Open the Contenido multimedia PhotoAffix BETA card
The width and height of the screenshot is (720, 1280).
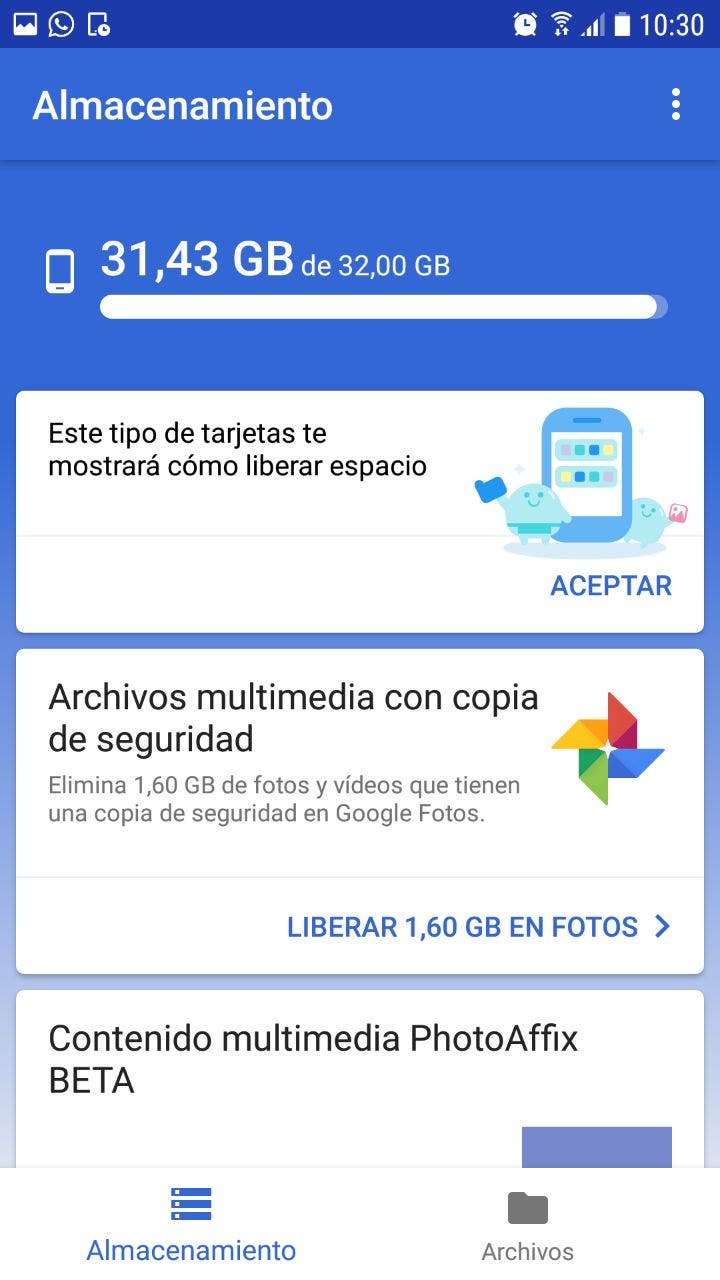(313, 1060)
